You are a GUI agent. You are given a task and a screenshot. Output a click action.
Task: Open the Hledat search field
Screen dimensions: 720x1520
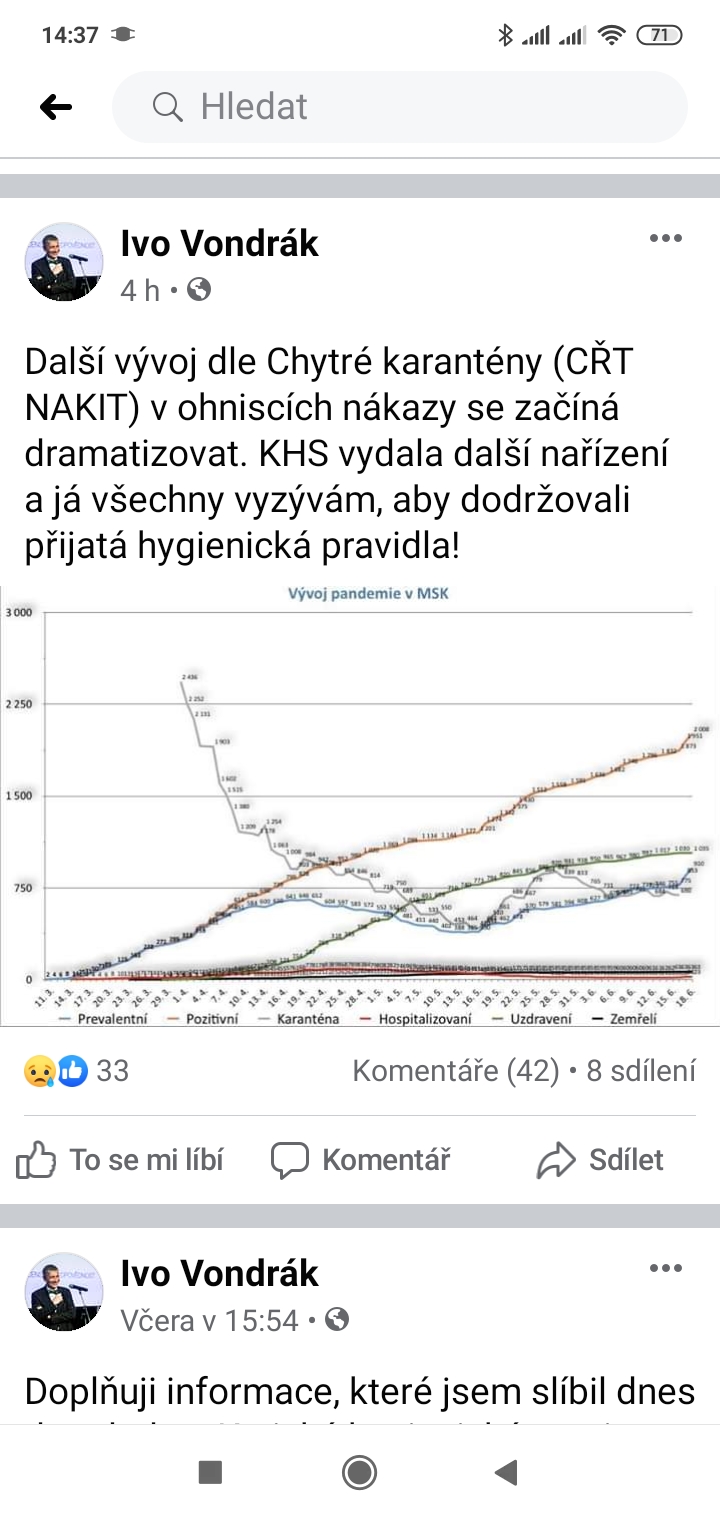[x=400, y=107]
